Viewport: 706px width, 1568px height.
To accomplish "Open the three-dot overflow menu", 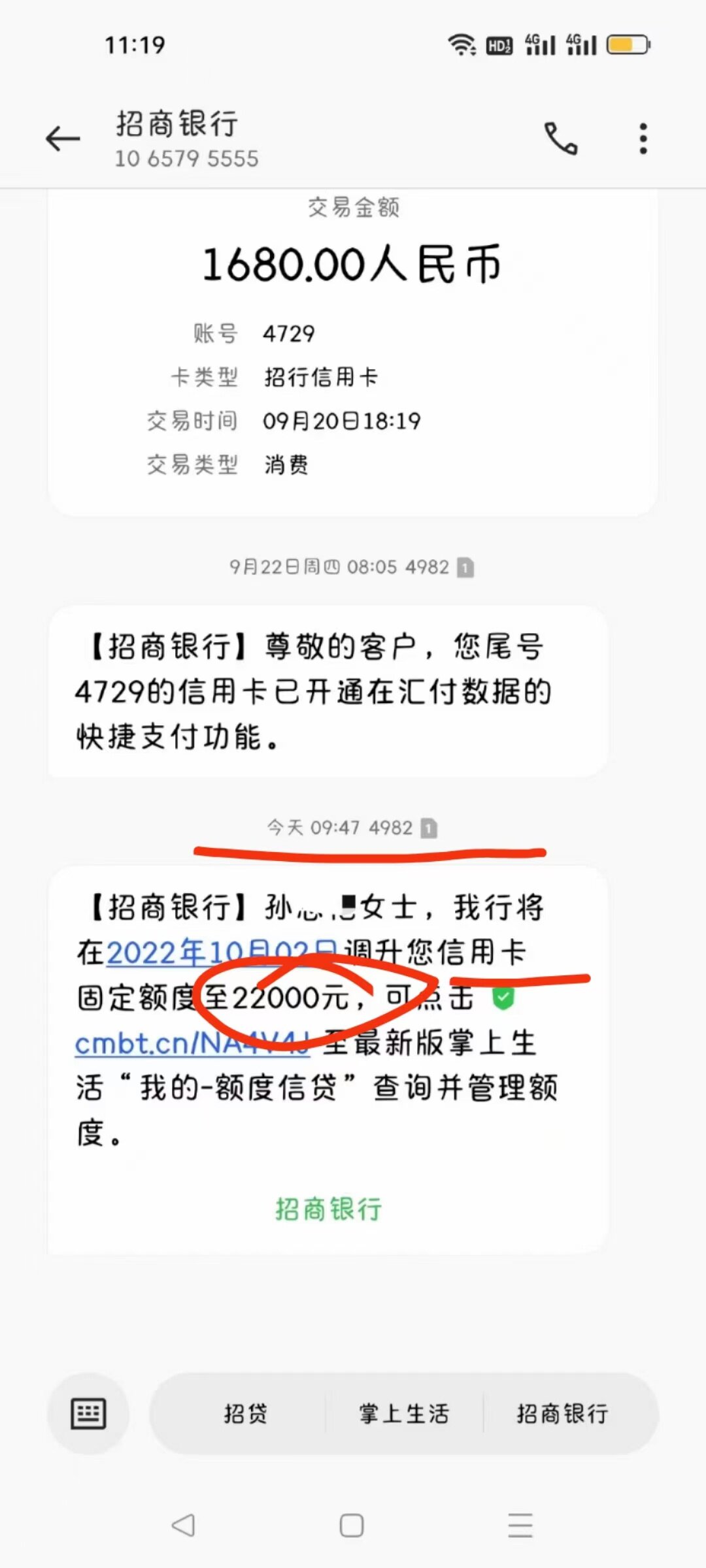I will click(x=643, y=139).
